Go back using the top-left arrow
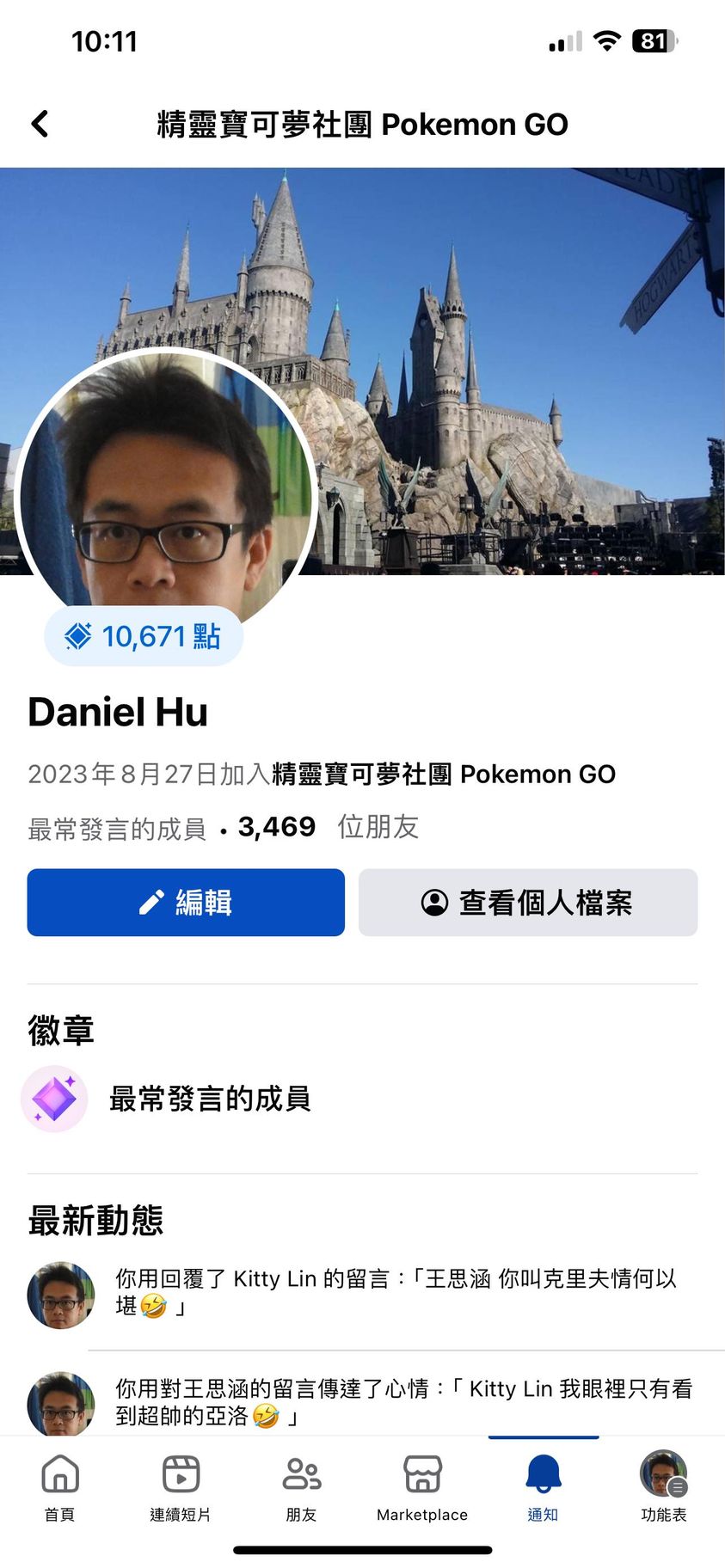 40,124
